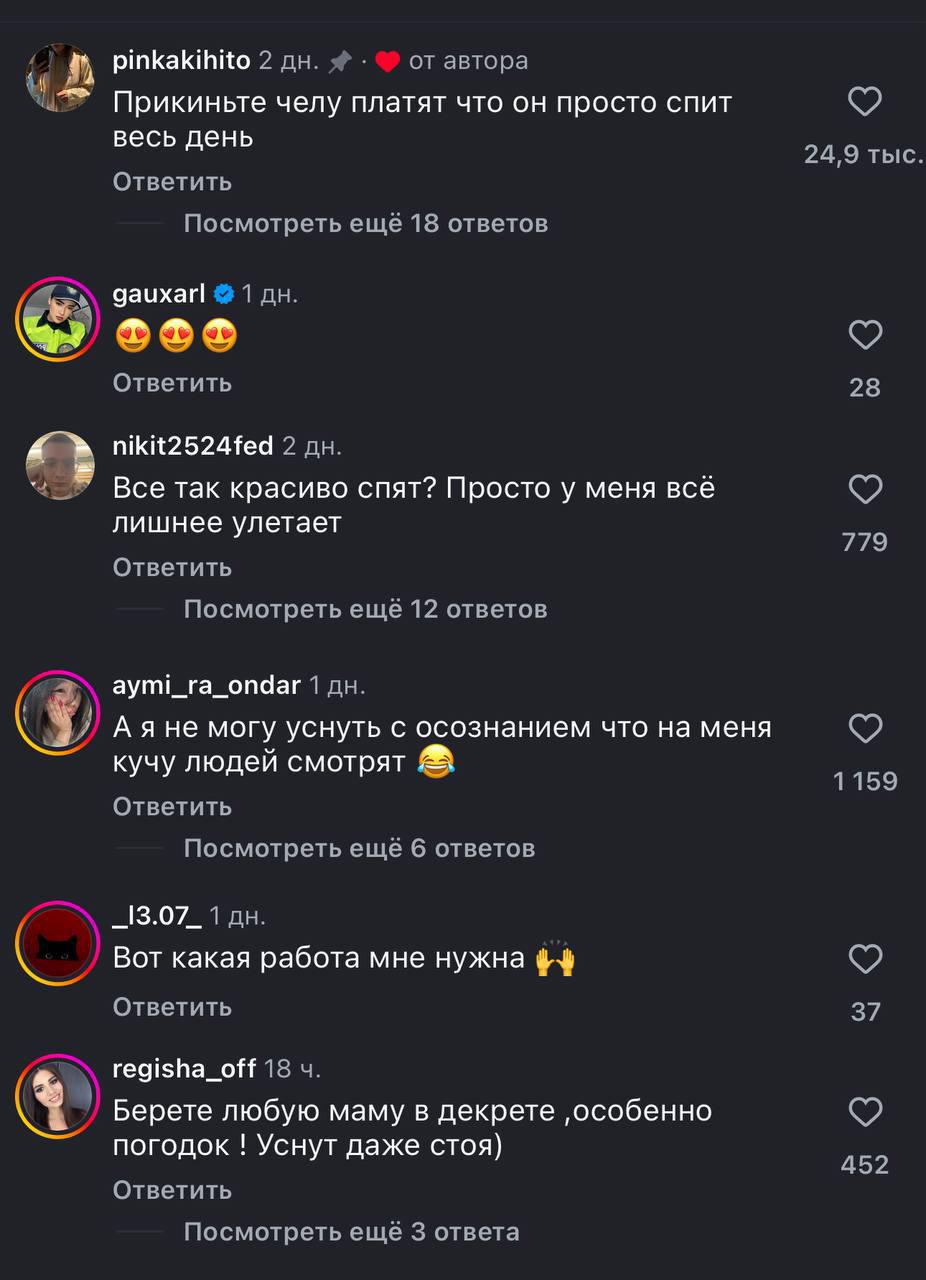Like aymi_ra_ondar's comment
The height and width of the screenshot is (1280, 926).
pos(865,728)
